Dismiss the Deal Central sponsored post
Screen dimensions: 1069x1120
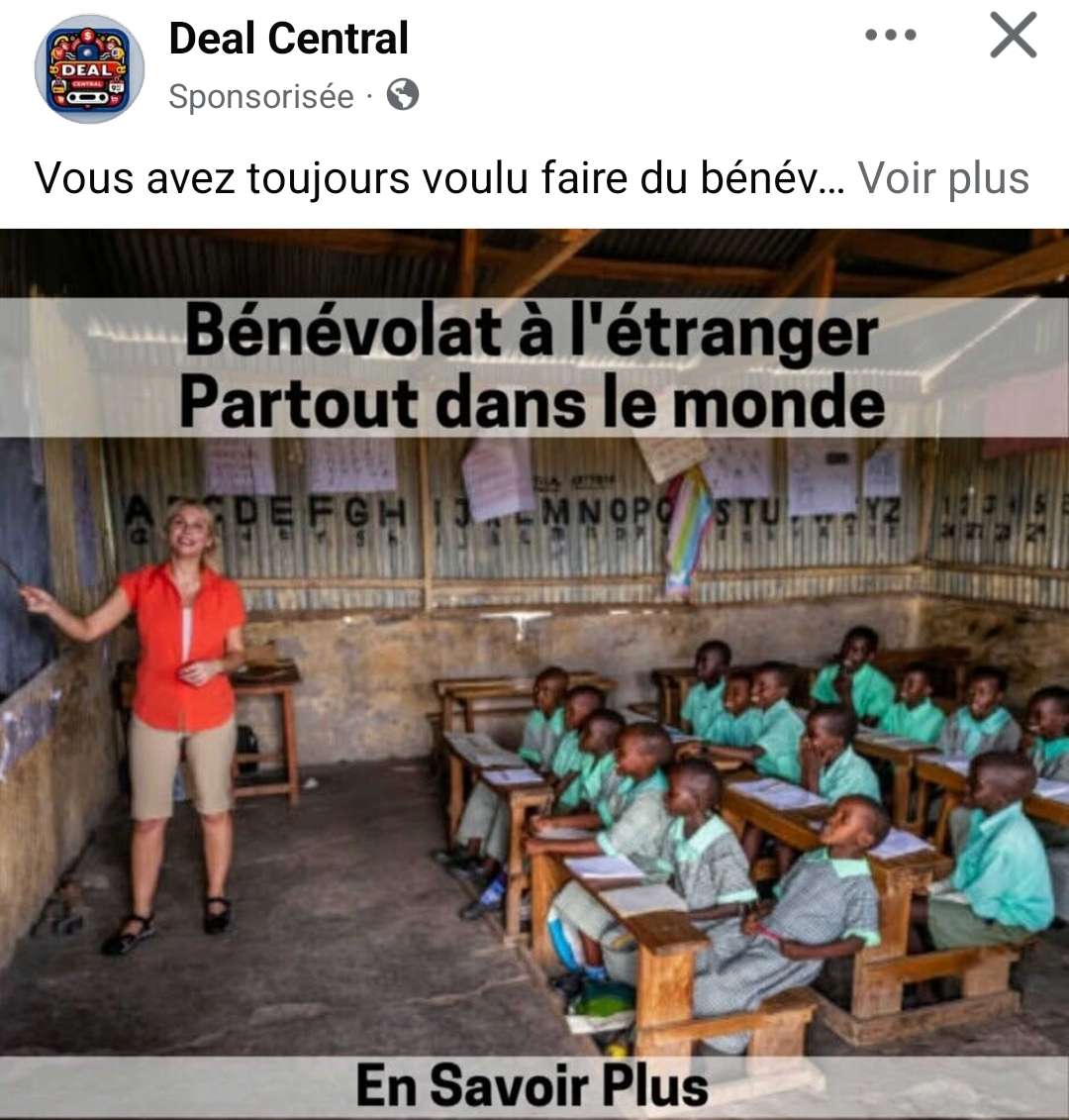coord(1013,36)
